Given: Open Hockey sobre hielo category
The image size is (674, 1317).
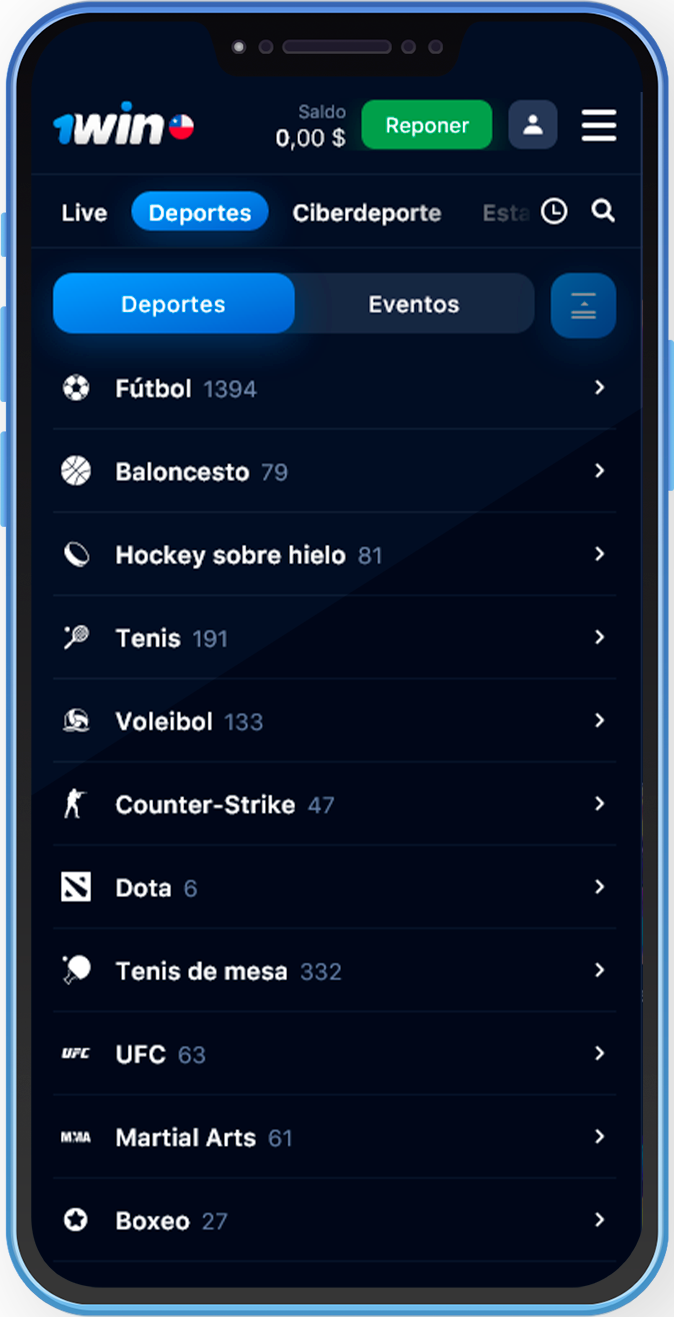Looking at the screenshot, I should (334, 554).
